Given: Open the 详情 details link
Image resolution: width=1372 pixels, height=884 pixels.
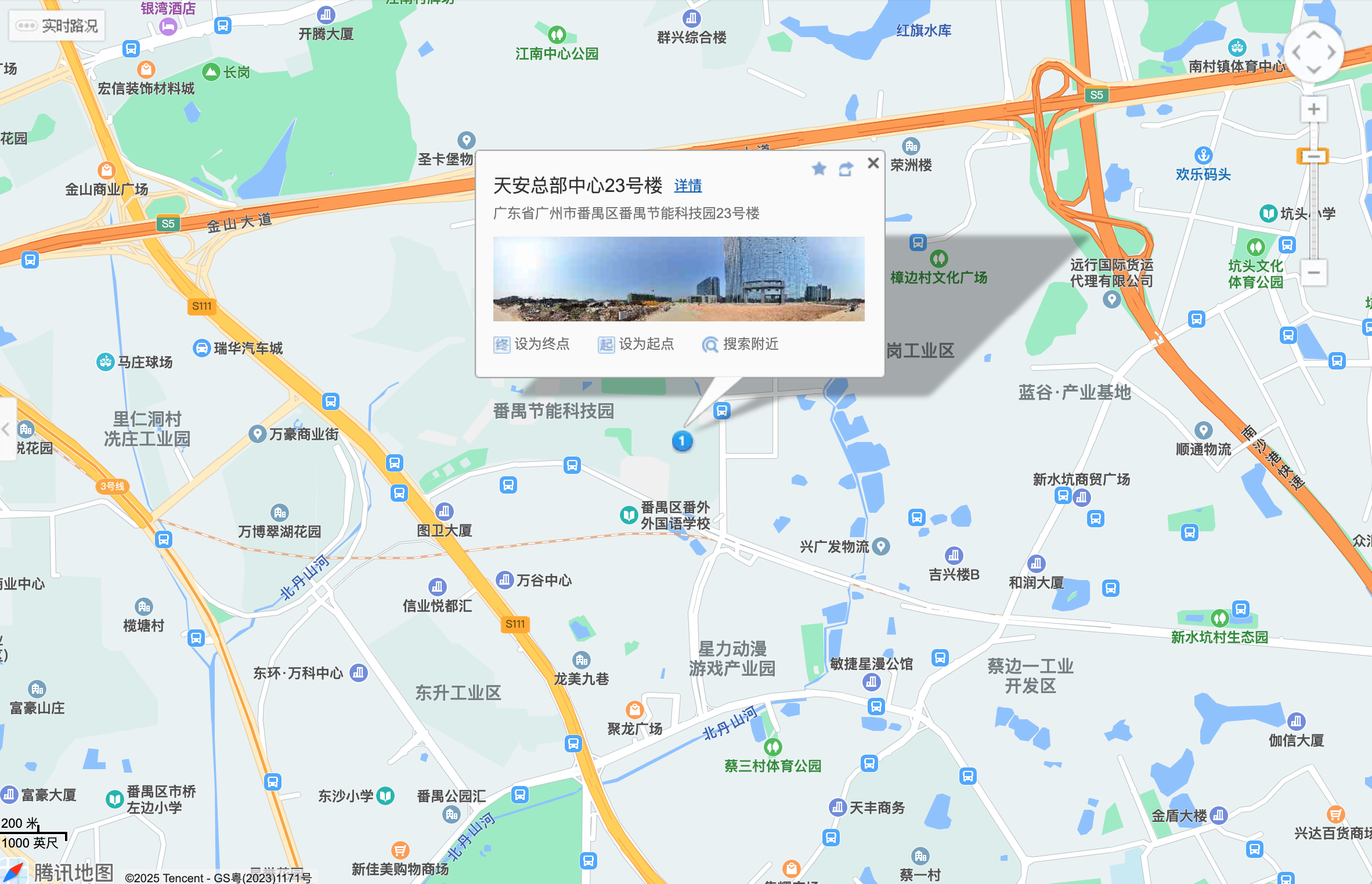Looking at the screenshot, I should [688, 186].
